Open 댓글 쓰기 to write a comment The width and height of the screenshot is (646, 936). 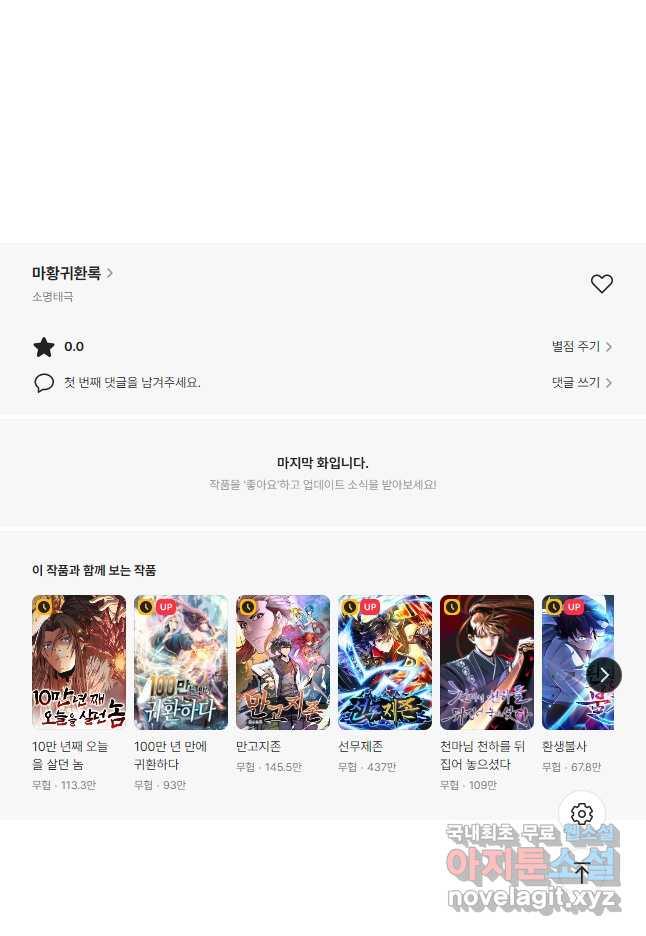point(581,383)
